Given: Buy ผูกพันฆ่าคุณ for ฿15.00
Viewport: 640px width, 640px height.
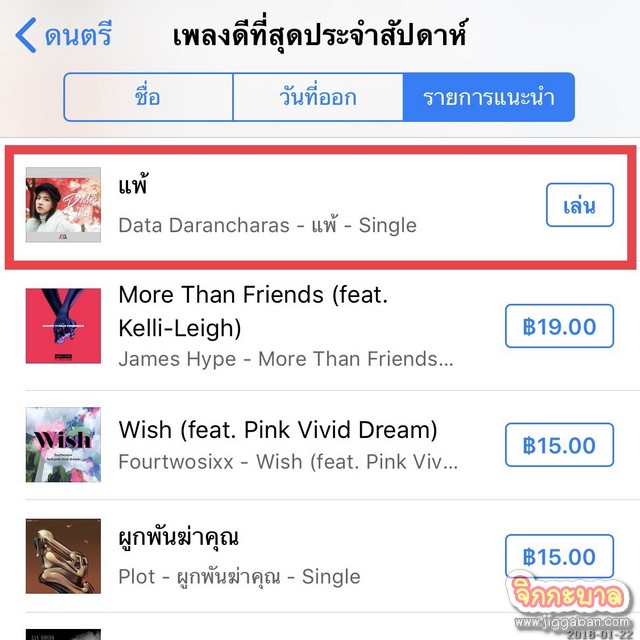Looking at the screenshot, I should tap(559, 557).
